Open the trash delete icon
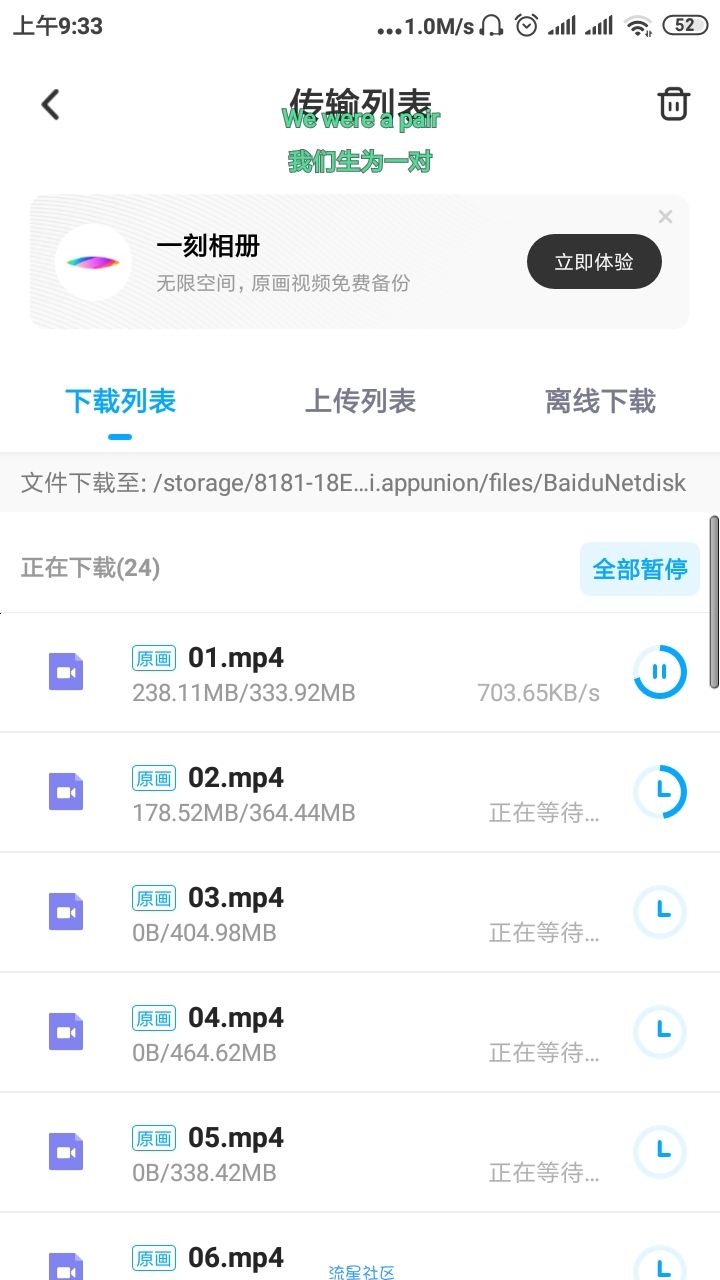This screenshot has width=720, height=1280. tap(673, 104)
